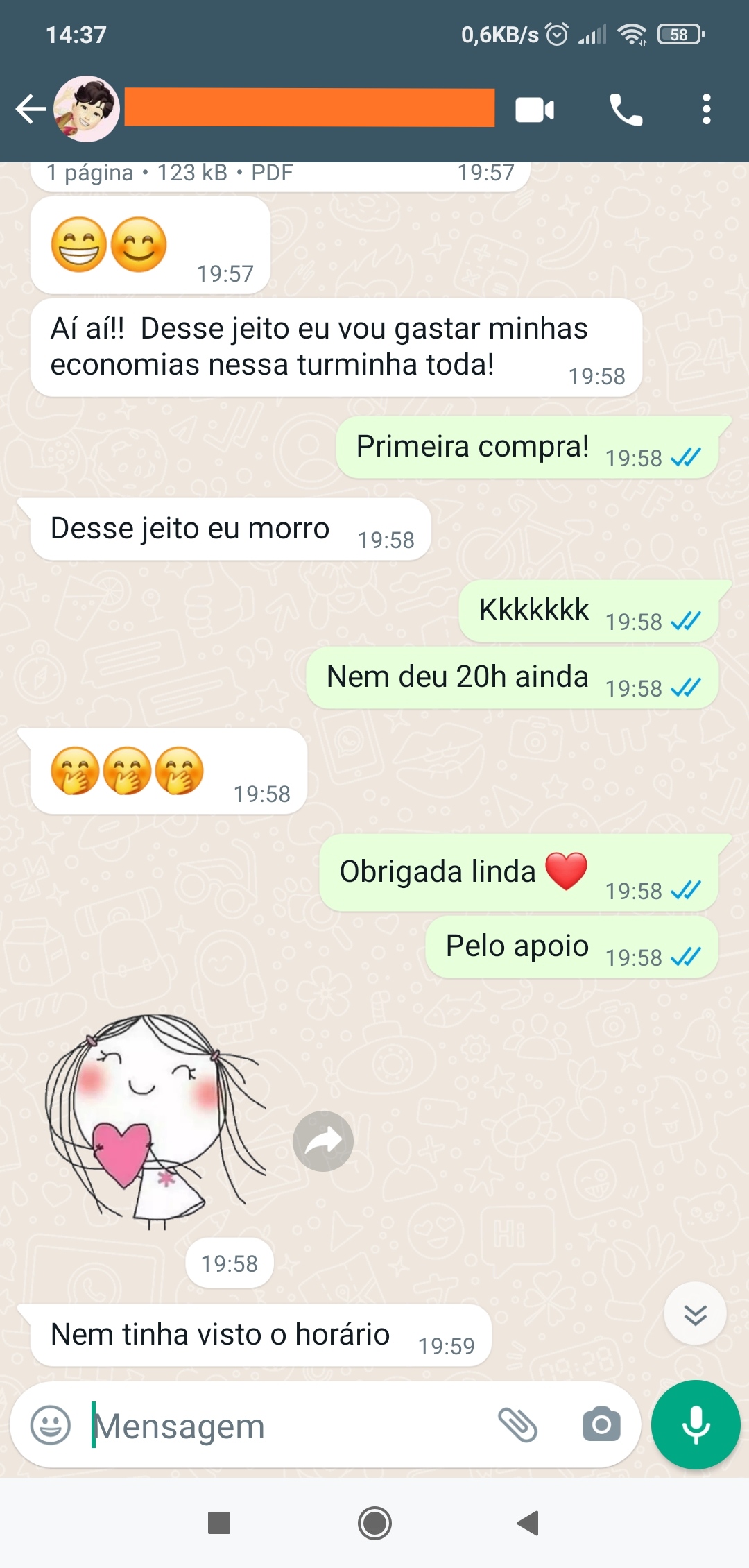Forward the heart girl sticker
This screenshot has width=749, height=1568.
pos(323,1141)
